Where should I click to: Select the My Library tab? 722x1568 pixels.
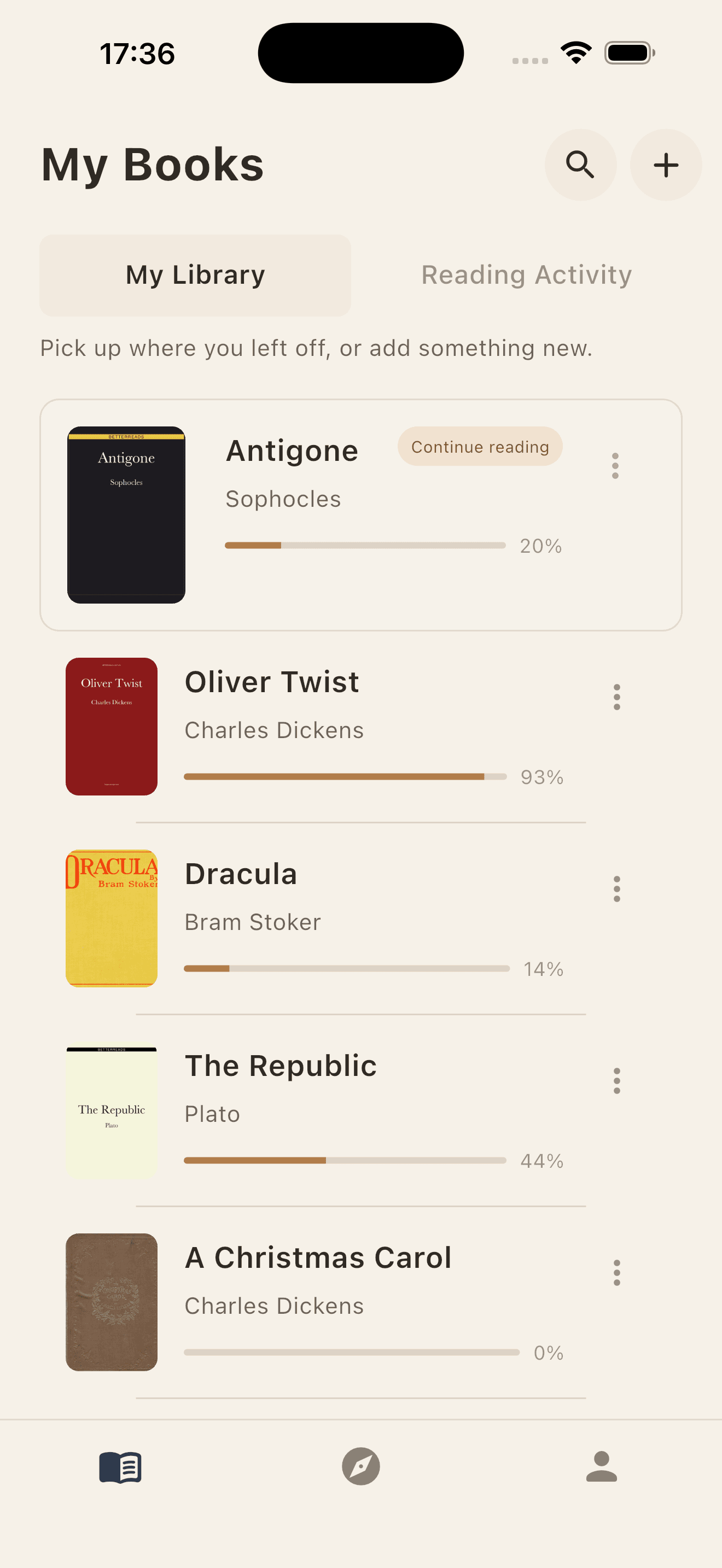[195, 274]
